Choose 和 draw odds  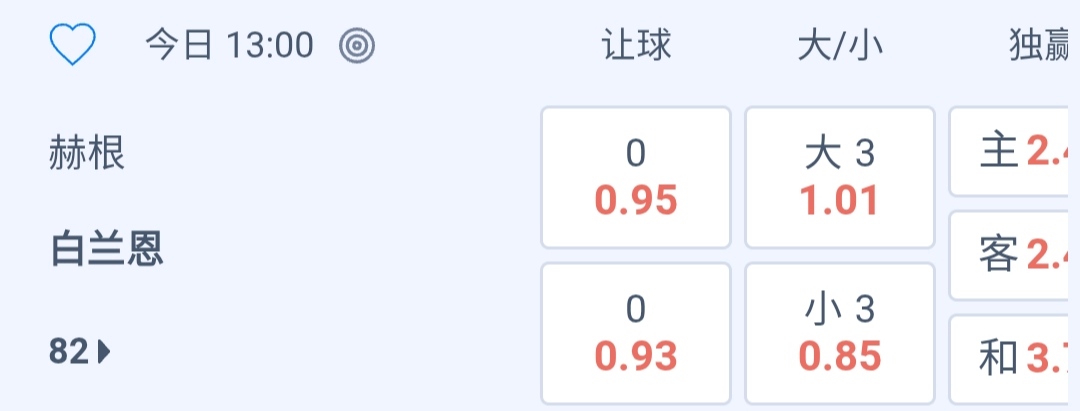point(1015,358)
